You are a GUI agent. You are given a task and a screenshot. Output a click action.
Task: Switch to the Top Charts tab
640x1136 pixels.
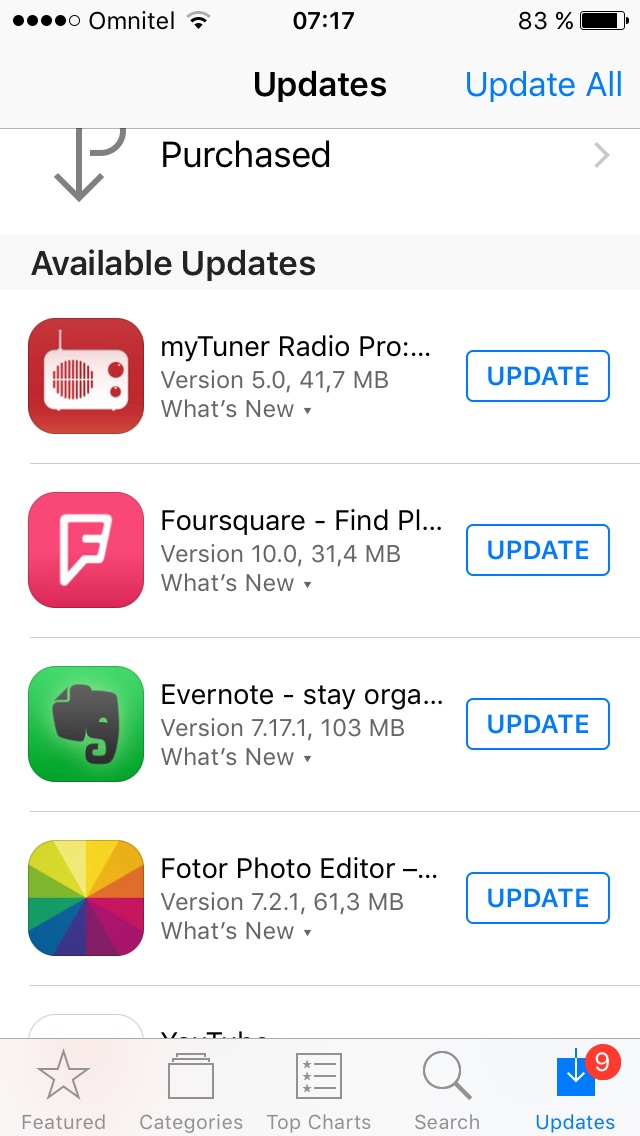click(x=319, y=1090)
